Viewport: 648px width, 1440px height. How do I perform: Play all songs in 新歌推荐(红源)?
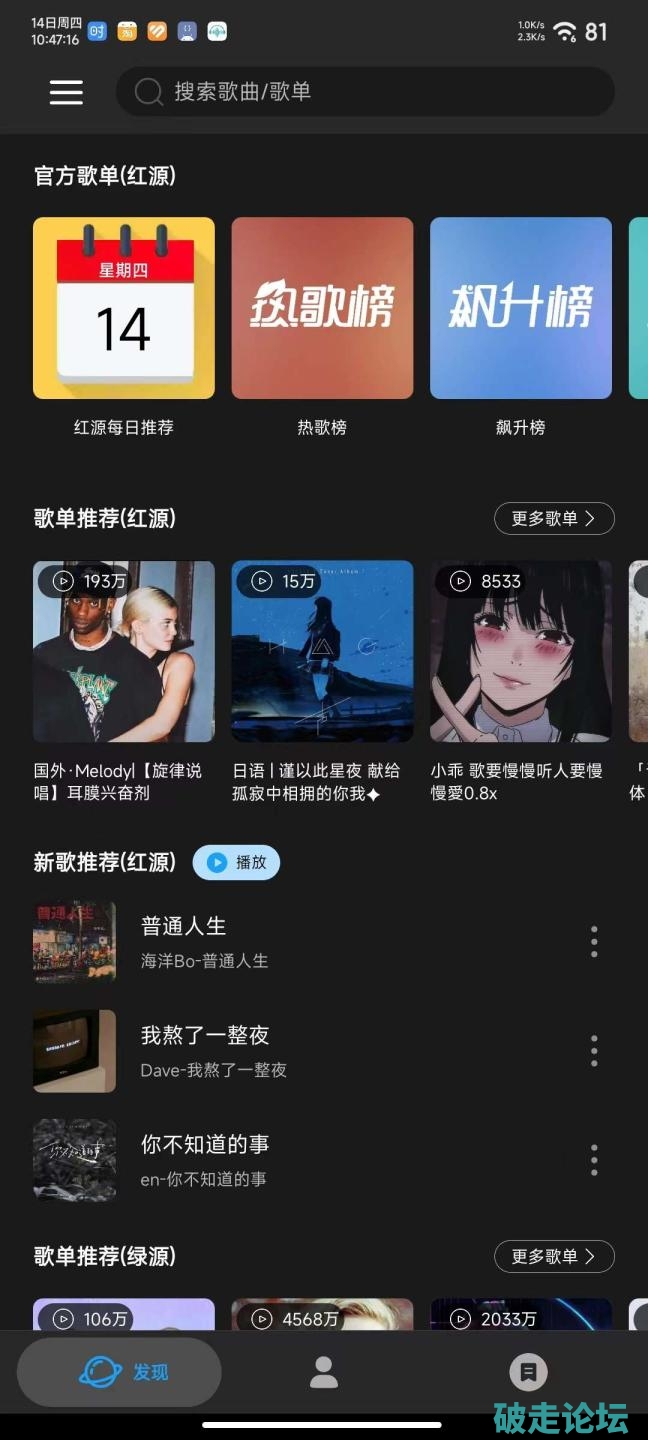pyautogui.click(x=236, y=862)
